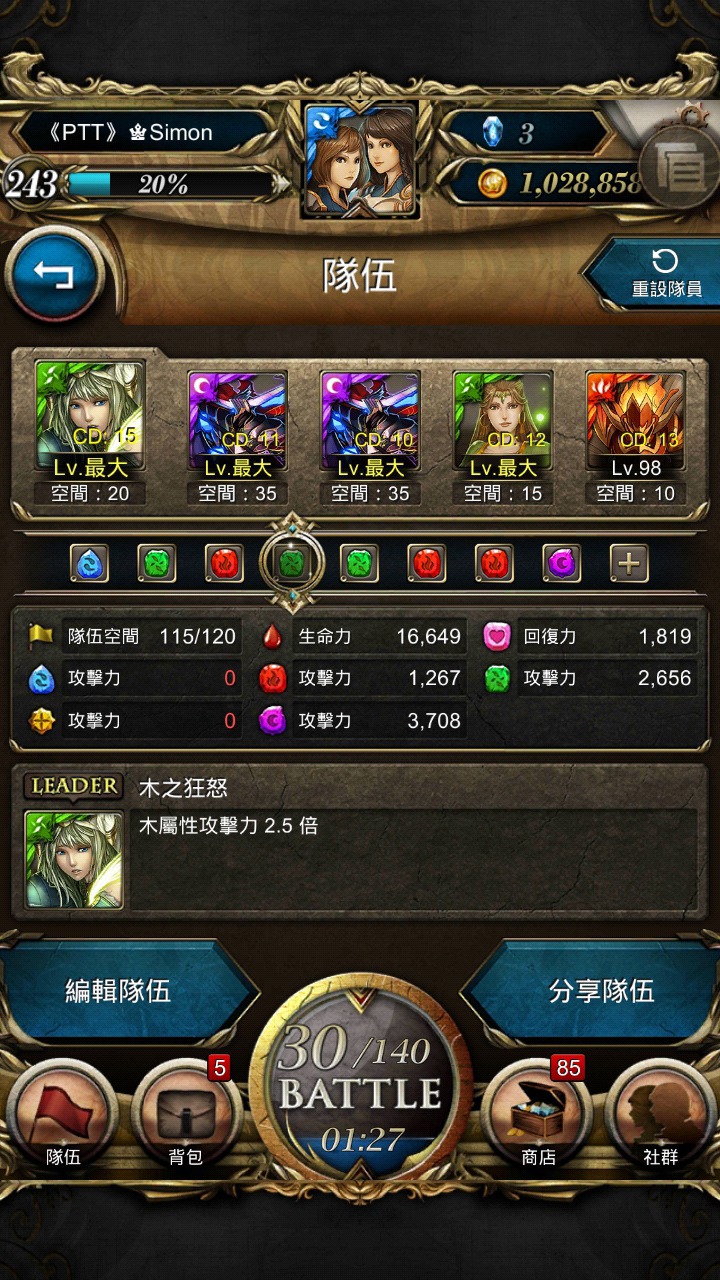
Task: Open the player avatar portrait
Action: 360,160
